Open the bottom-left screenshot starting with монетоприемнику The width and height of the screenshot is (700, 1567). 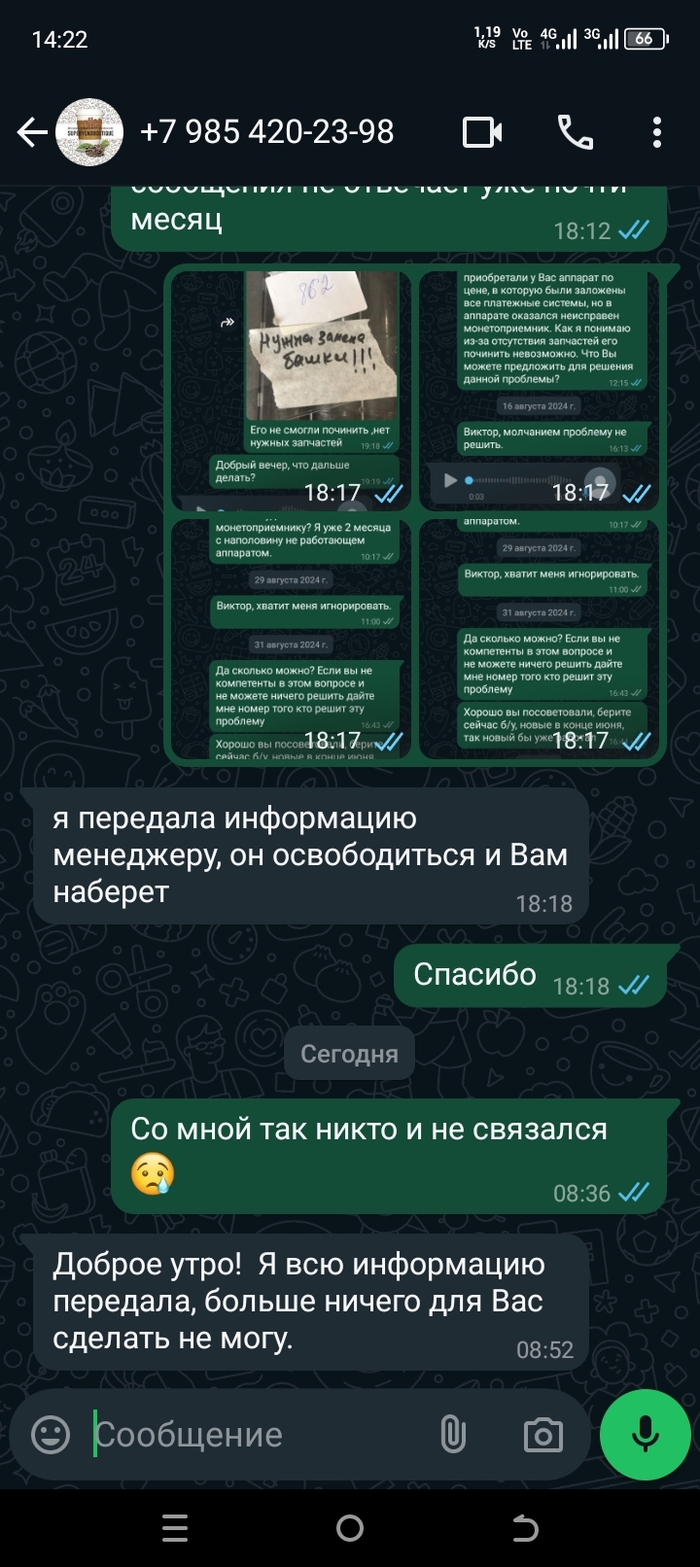290,638
